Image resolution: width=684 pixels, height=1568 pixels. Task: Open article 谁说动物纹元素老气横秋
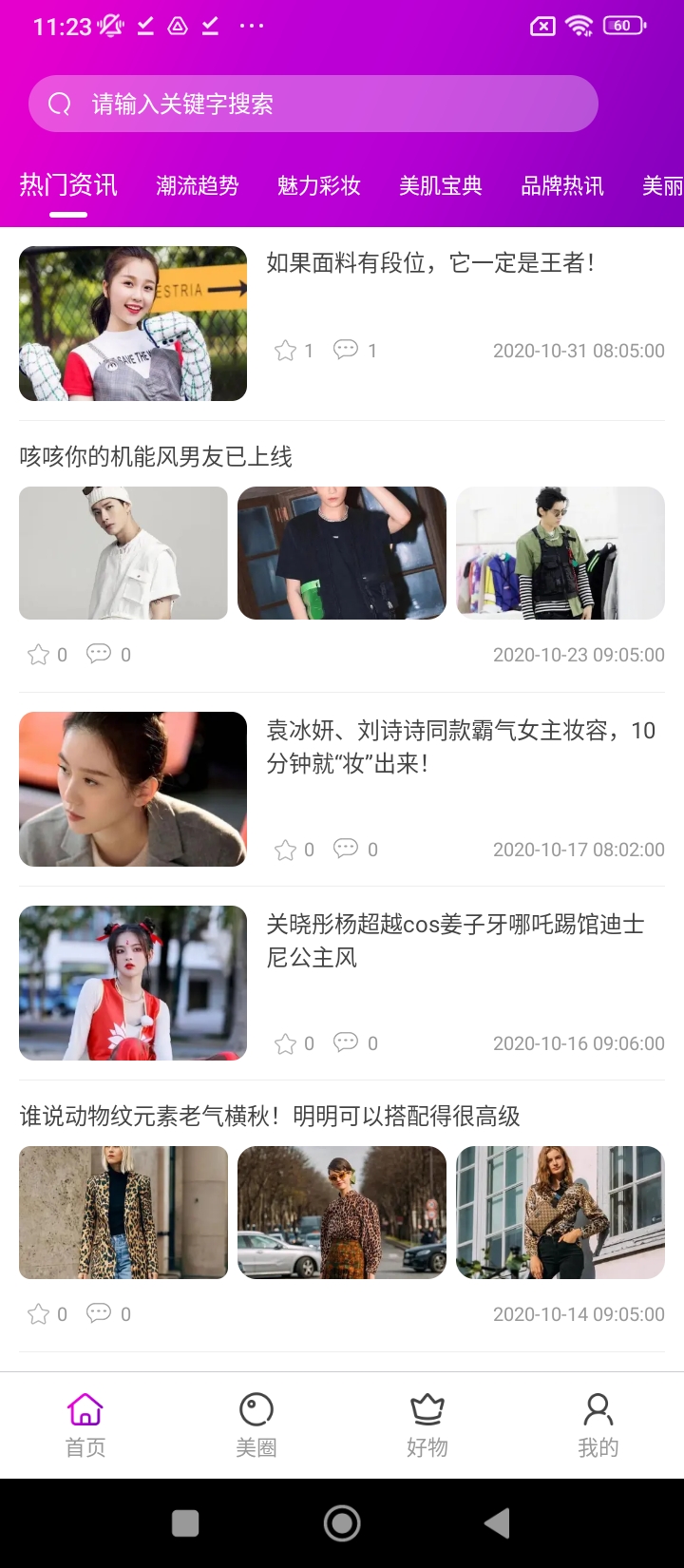[x=270, y=1117]
